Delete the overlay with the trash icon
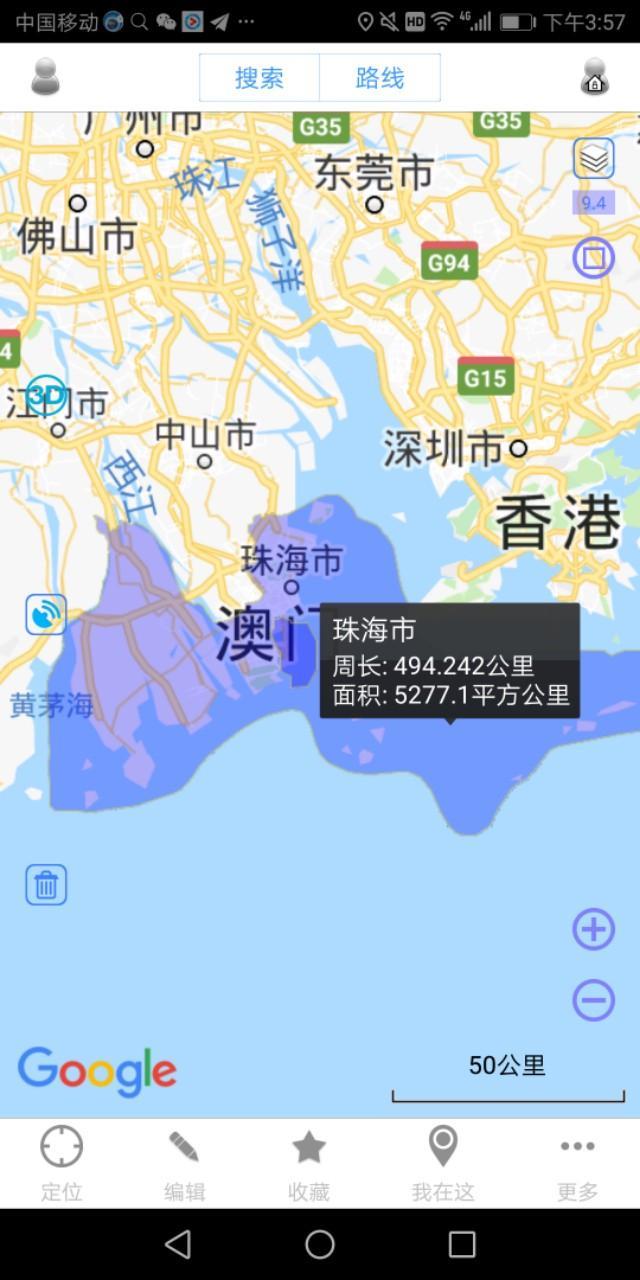Viewport: 640px width, 1280px height. click(x=46, y=885)
